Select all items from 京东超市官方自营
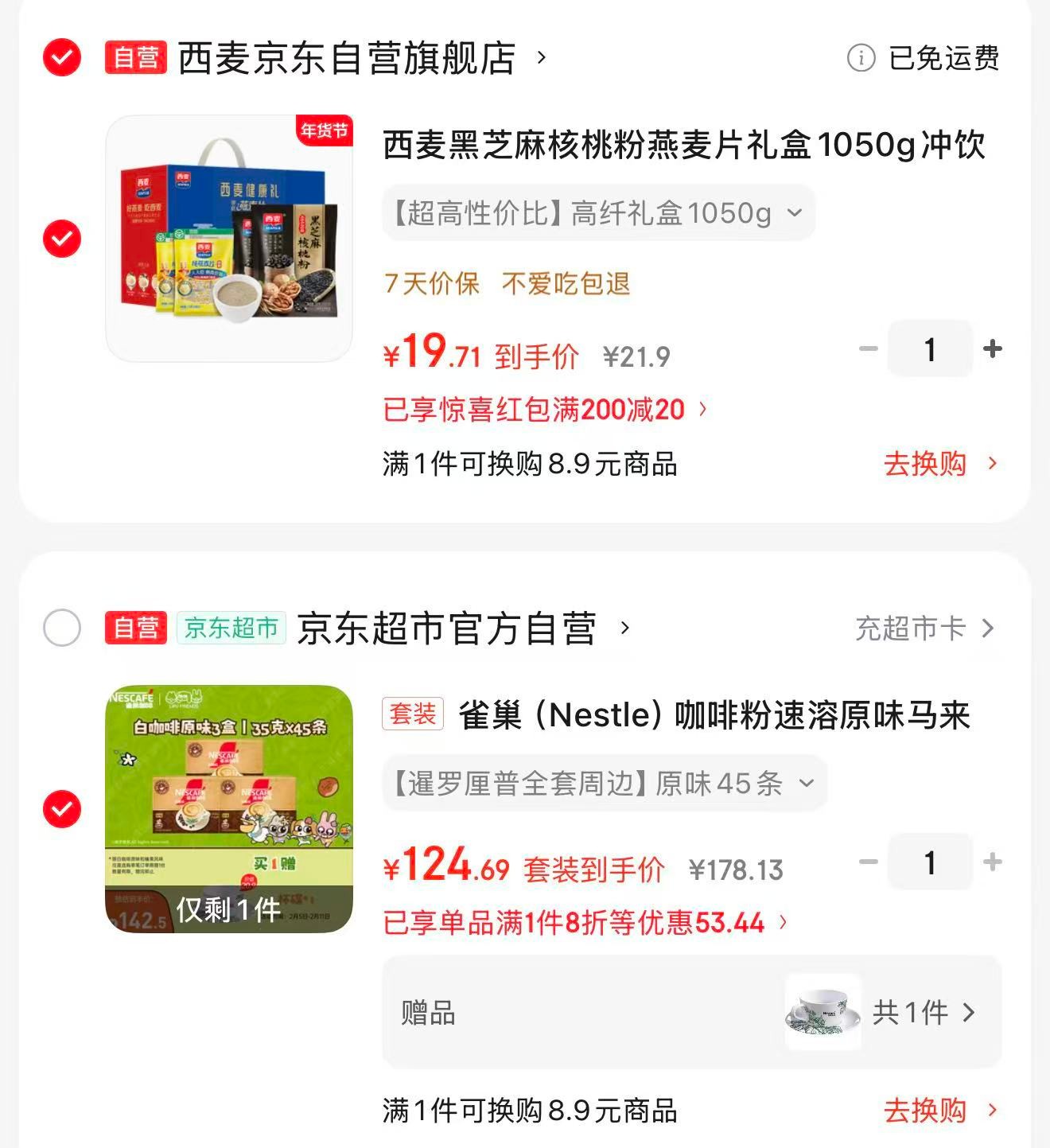 [62, 628]
